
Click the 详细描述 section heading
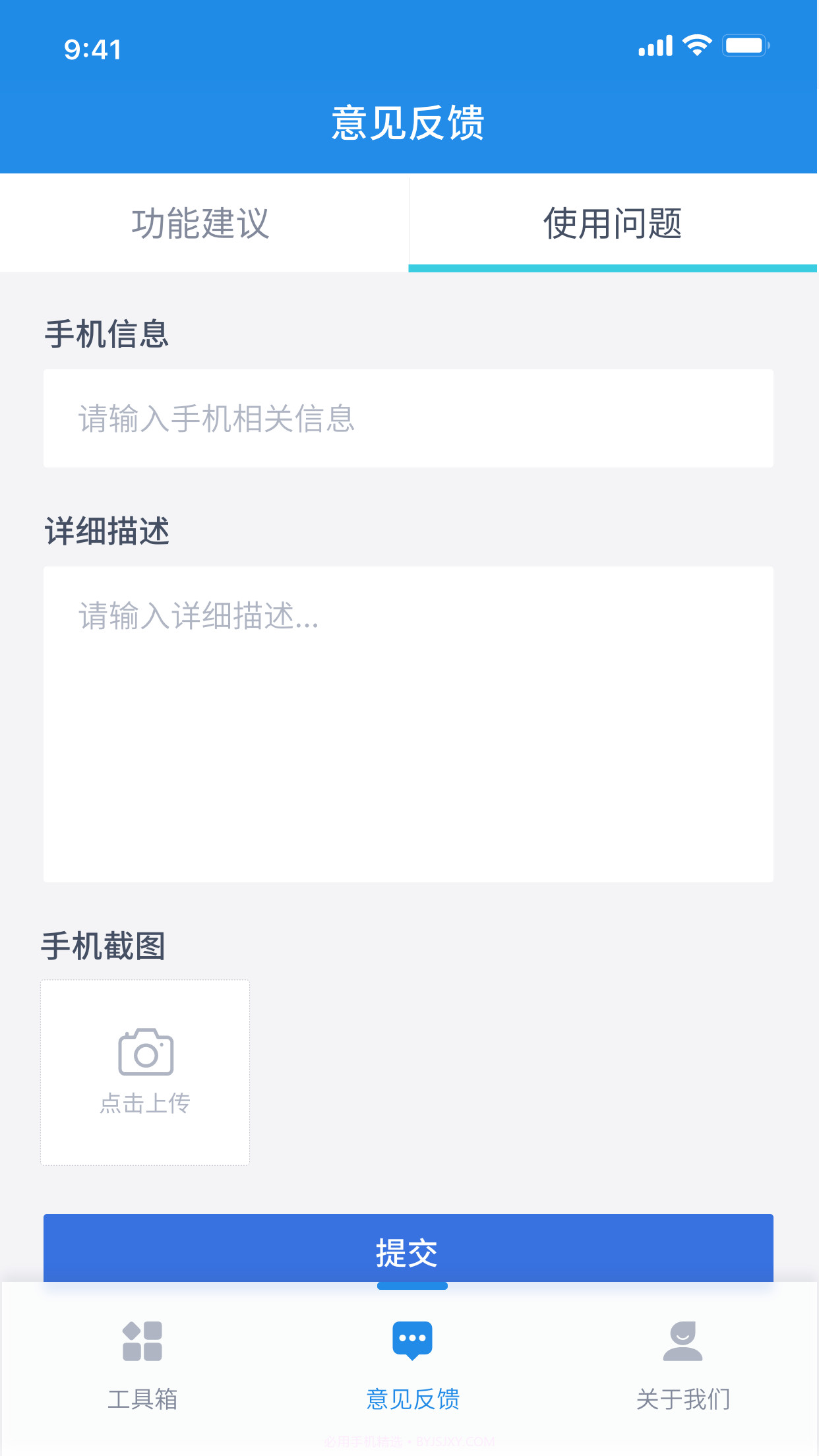[x=106, y=530]
